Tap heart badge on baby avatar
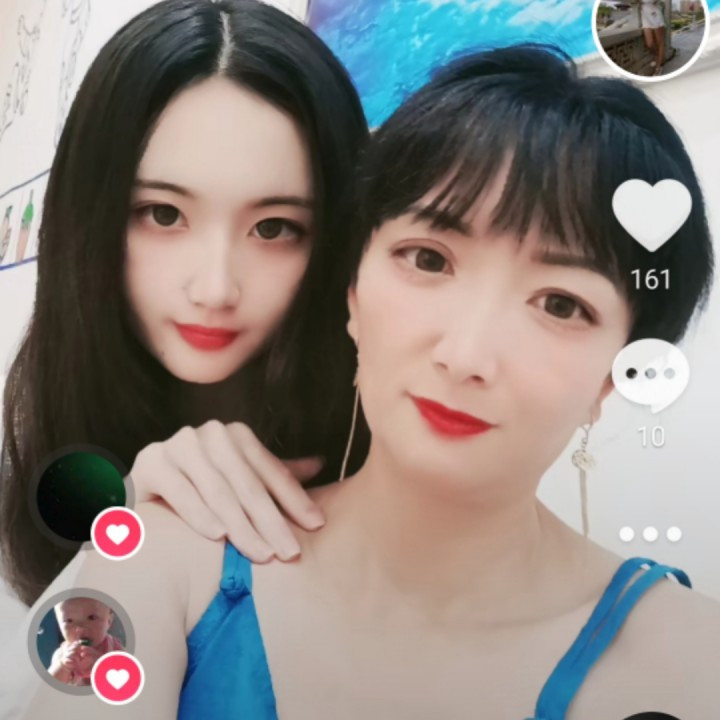 (x=118, y=679)
